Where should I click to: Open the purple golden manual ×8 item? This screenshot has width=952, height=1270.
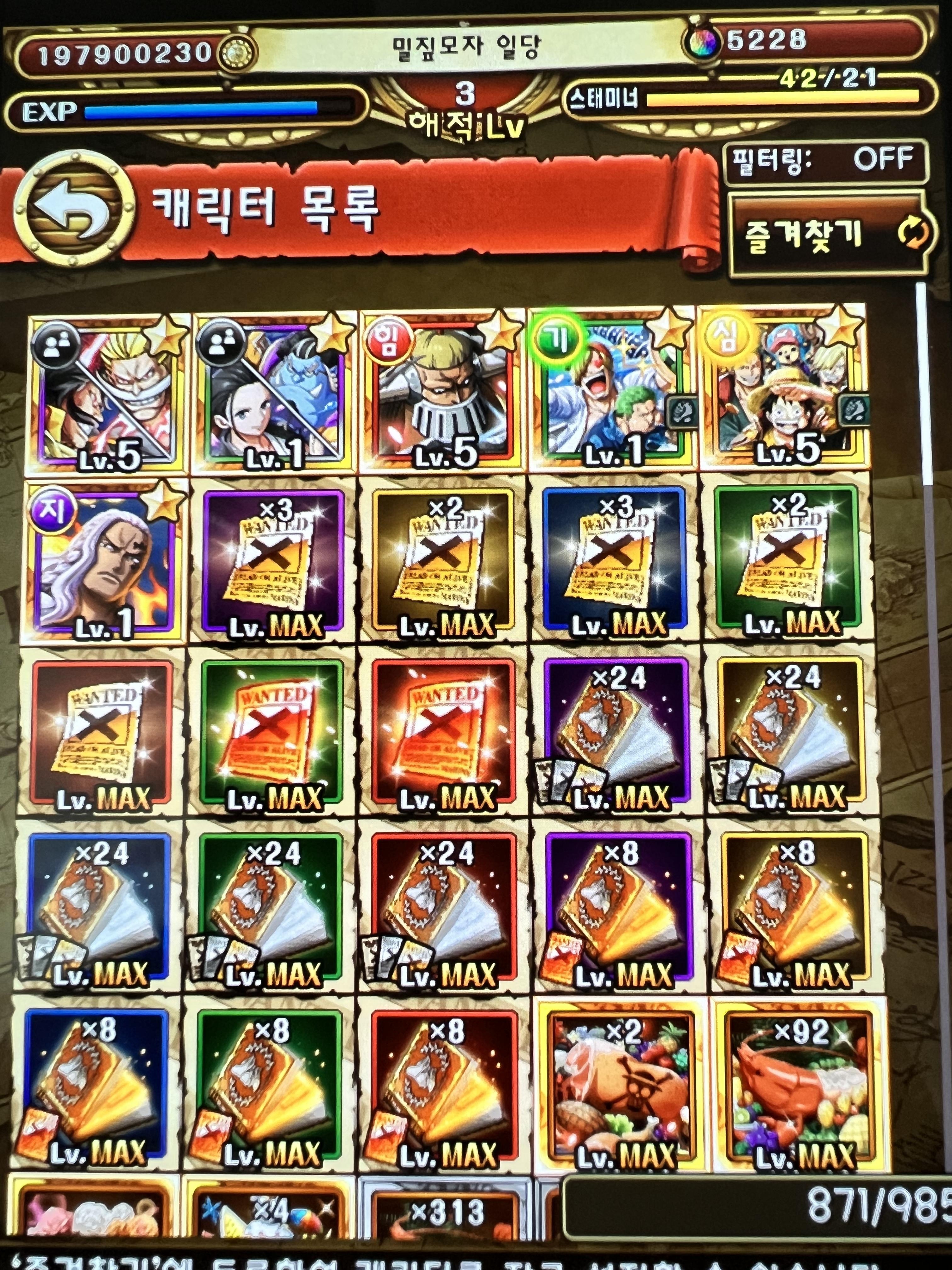coord(620,907)
